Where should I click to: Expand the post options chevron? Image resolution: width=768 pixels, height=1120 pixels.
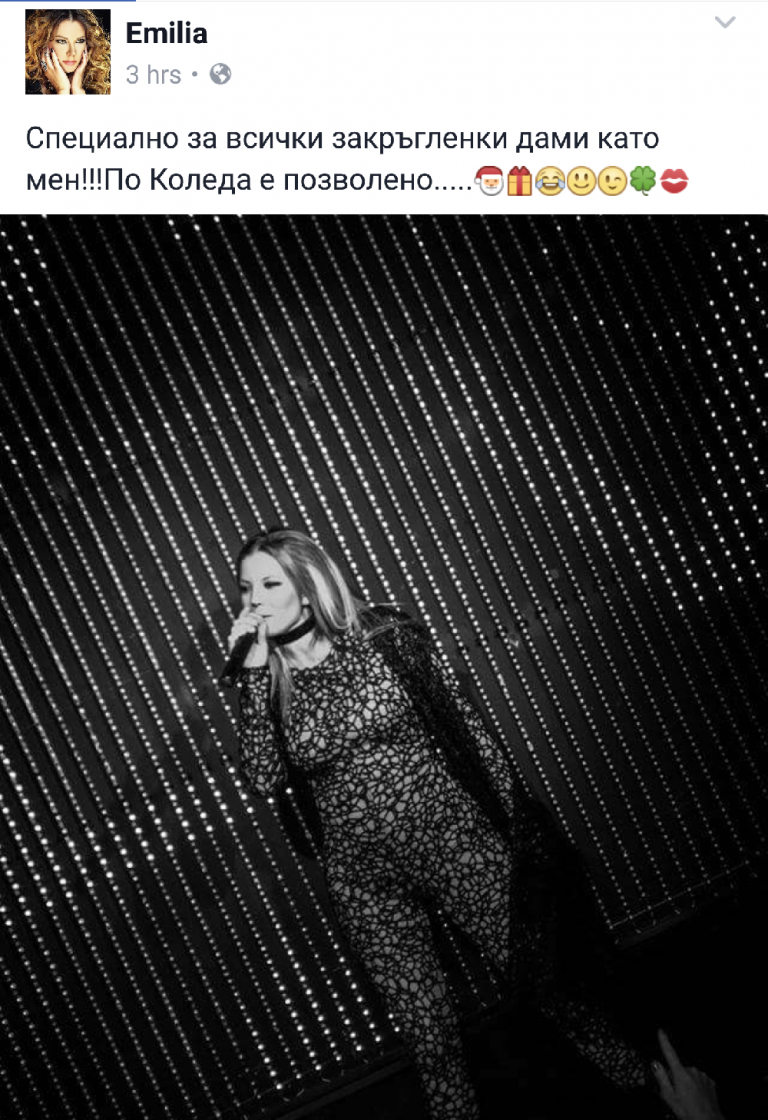725,23
